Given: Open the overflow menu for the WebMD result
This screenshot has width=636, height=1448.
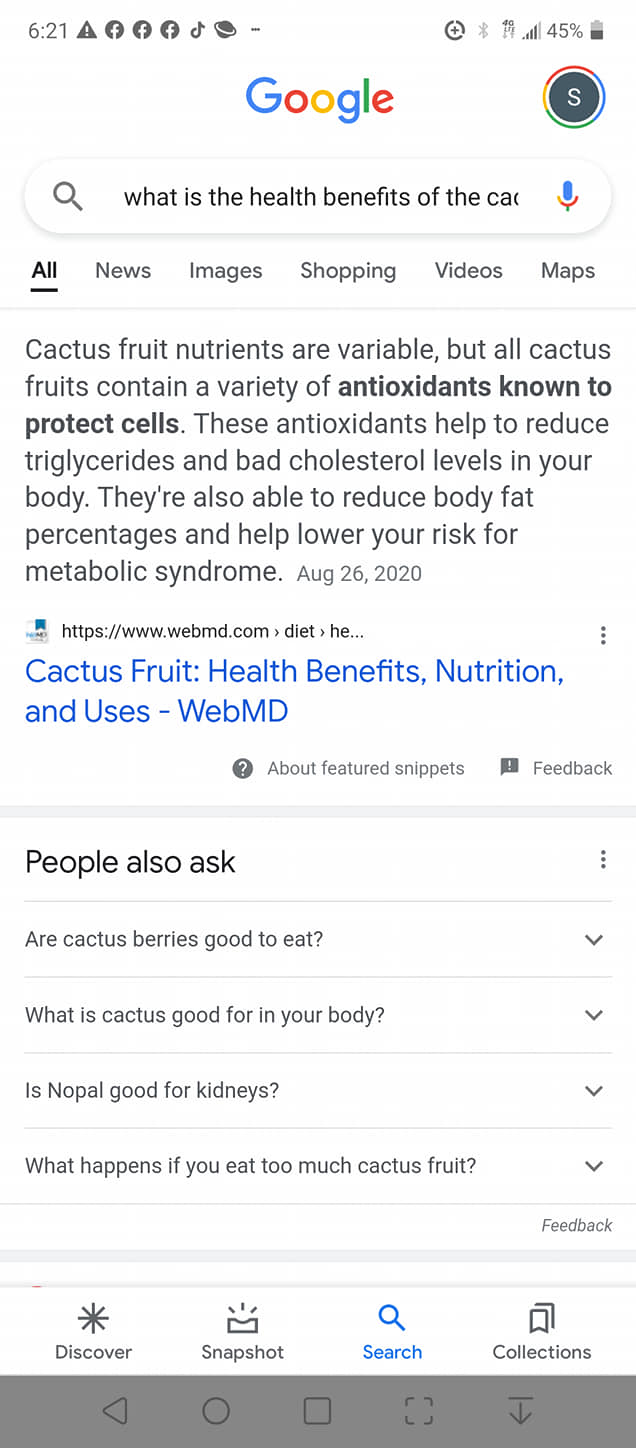Looking at the screenshot, I should coord(602,635).
